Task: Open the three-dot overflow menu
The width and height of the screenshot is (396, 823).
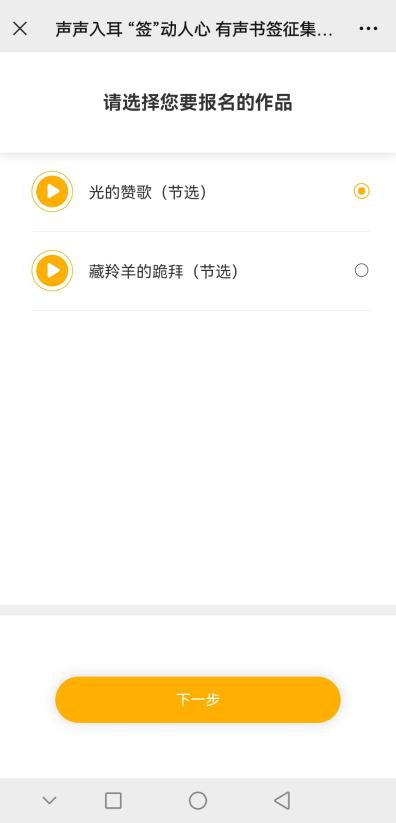Action: (x=368, y=28)
